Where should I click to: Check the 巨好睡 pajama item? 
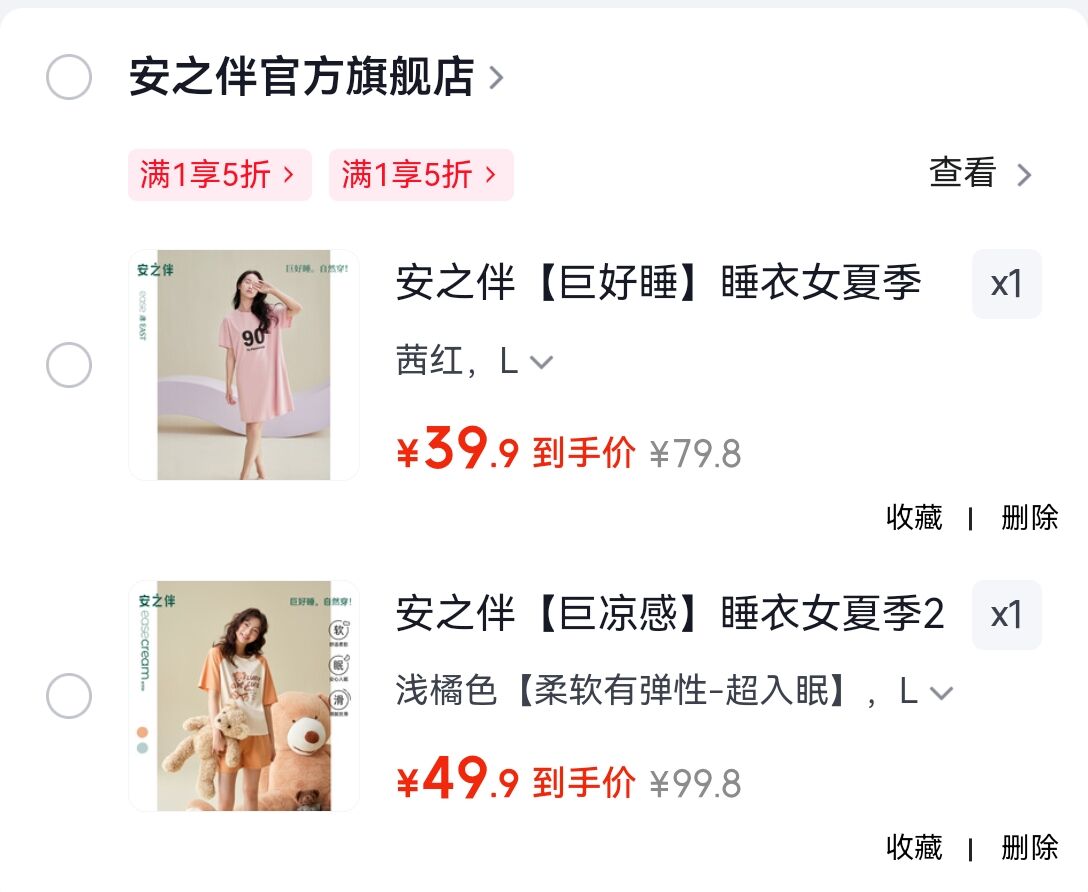point(69,365)
